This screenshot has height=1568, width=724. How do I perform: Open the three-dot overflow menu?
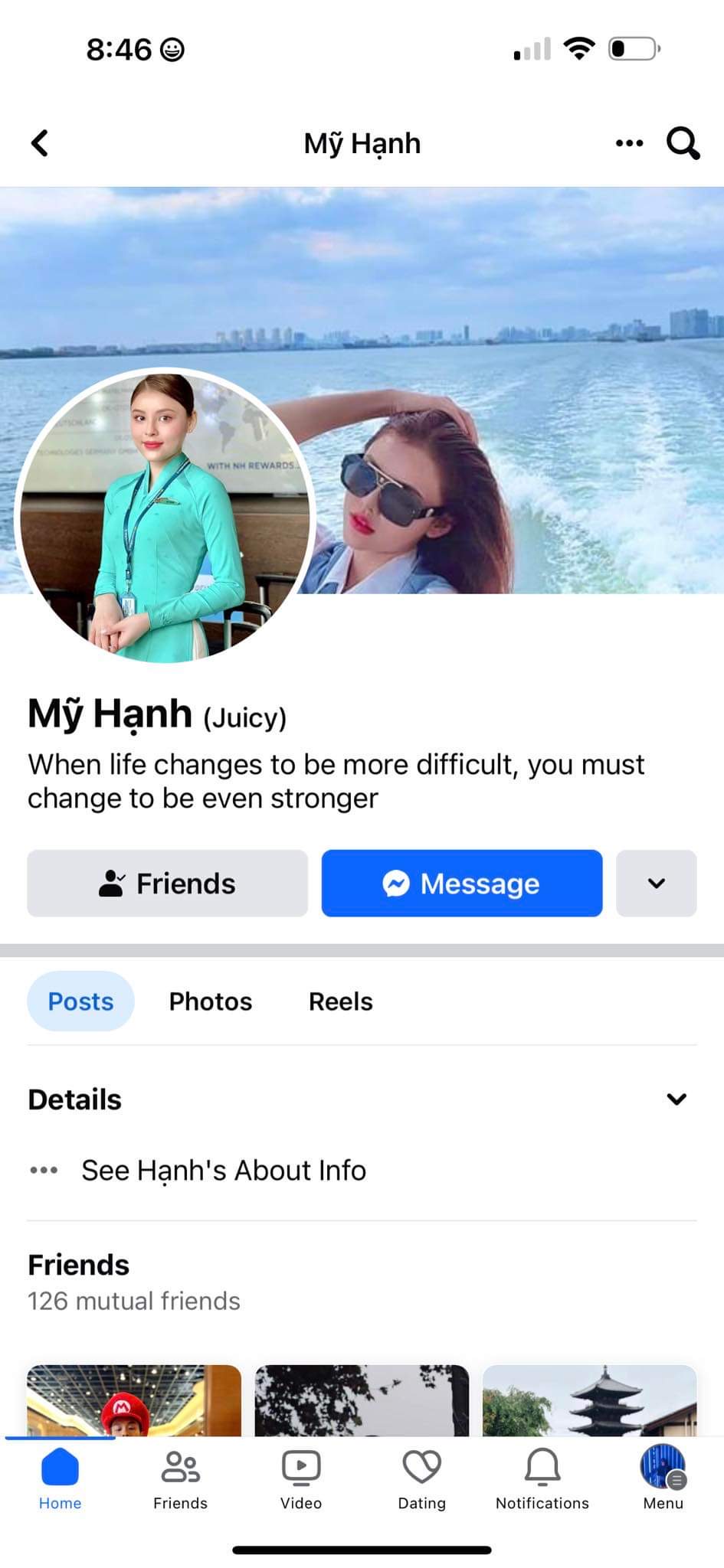(629, 143)
